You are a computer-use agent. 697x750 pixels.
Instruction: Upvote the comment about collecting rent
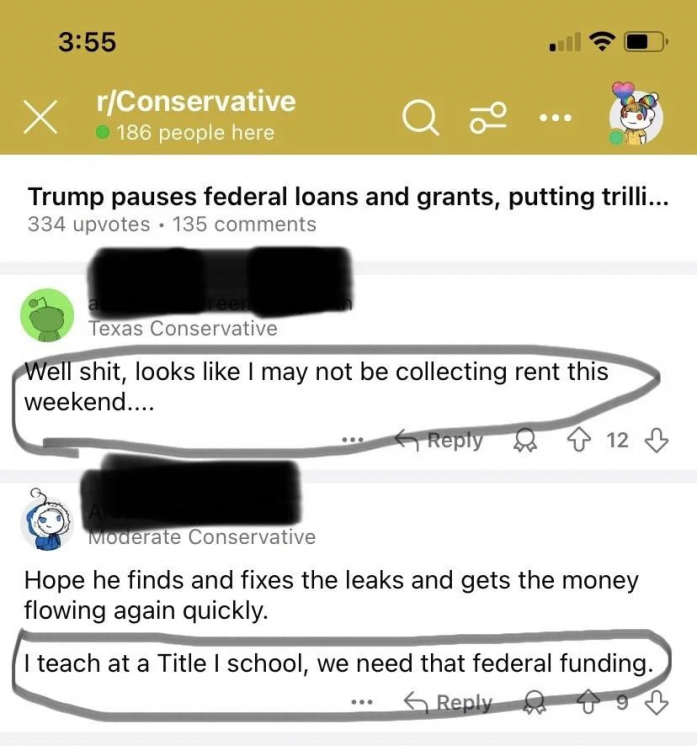point(578,440)
